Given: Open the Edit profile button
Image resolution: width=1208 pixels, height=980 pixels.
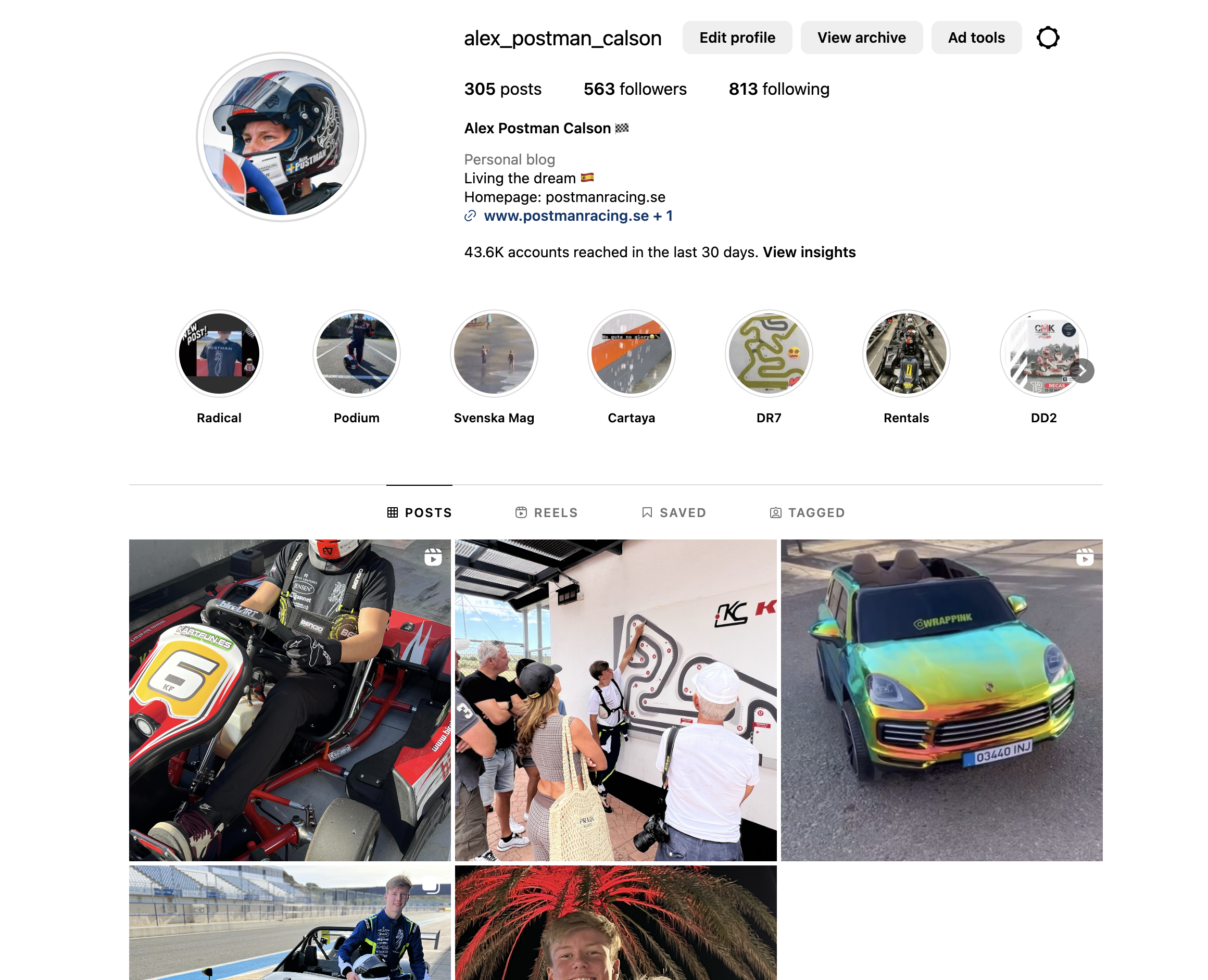Looking at the screenshot, I should click(737, 38).
